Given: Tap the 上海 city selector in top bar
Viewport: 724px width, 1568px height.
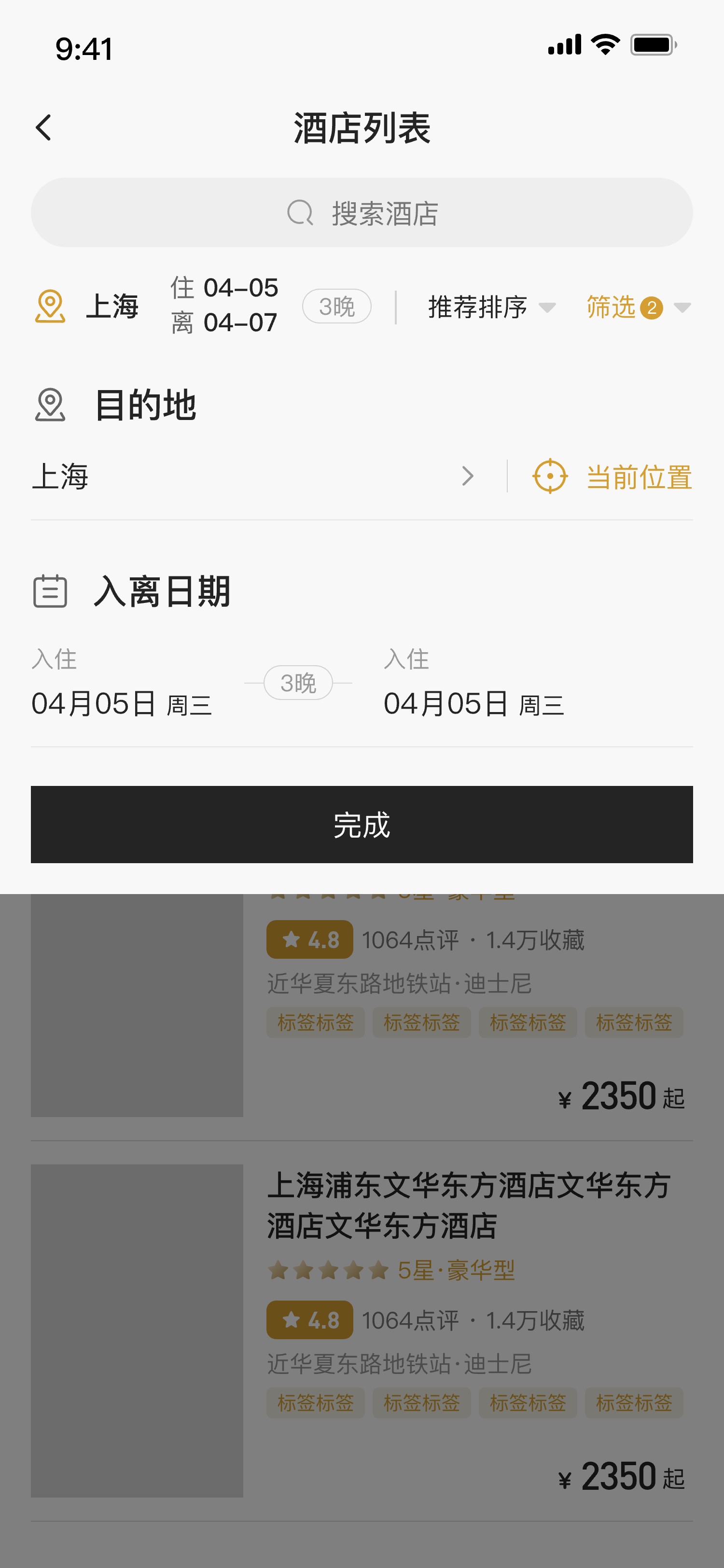Looking at the screenshot, I should pos(86,306).
